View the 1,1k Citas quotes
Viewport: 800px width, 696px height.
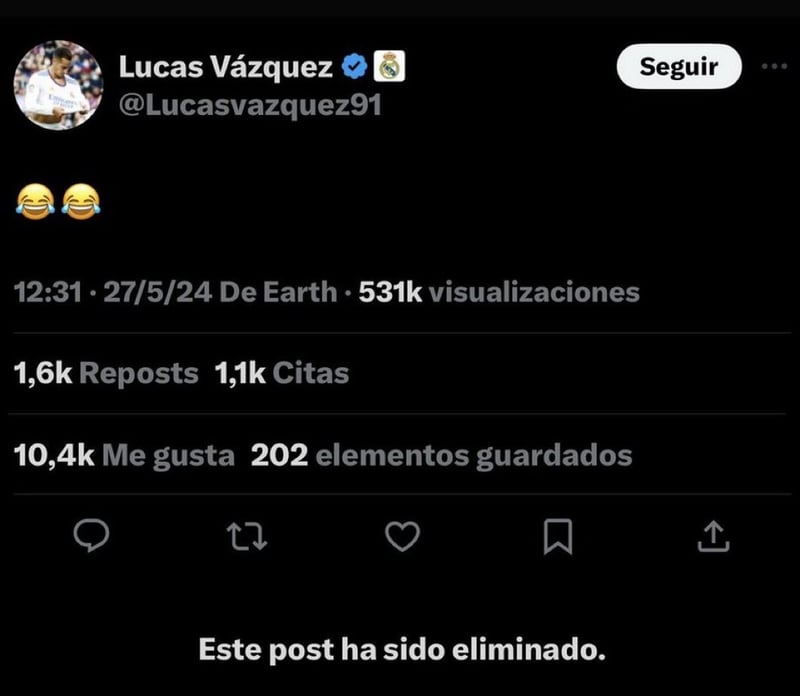[x=281, y=374]
